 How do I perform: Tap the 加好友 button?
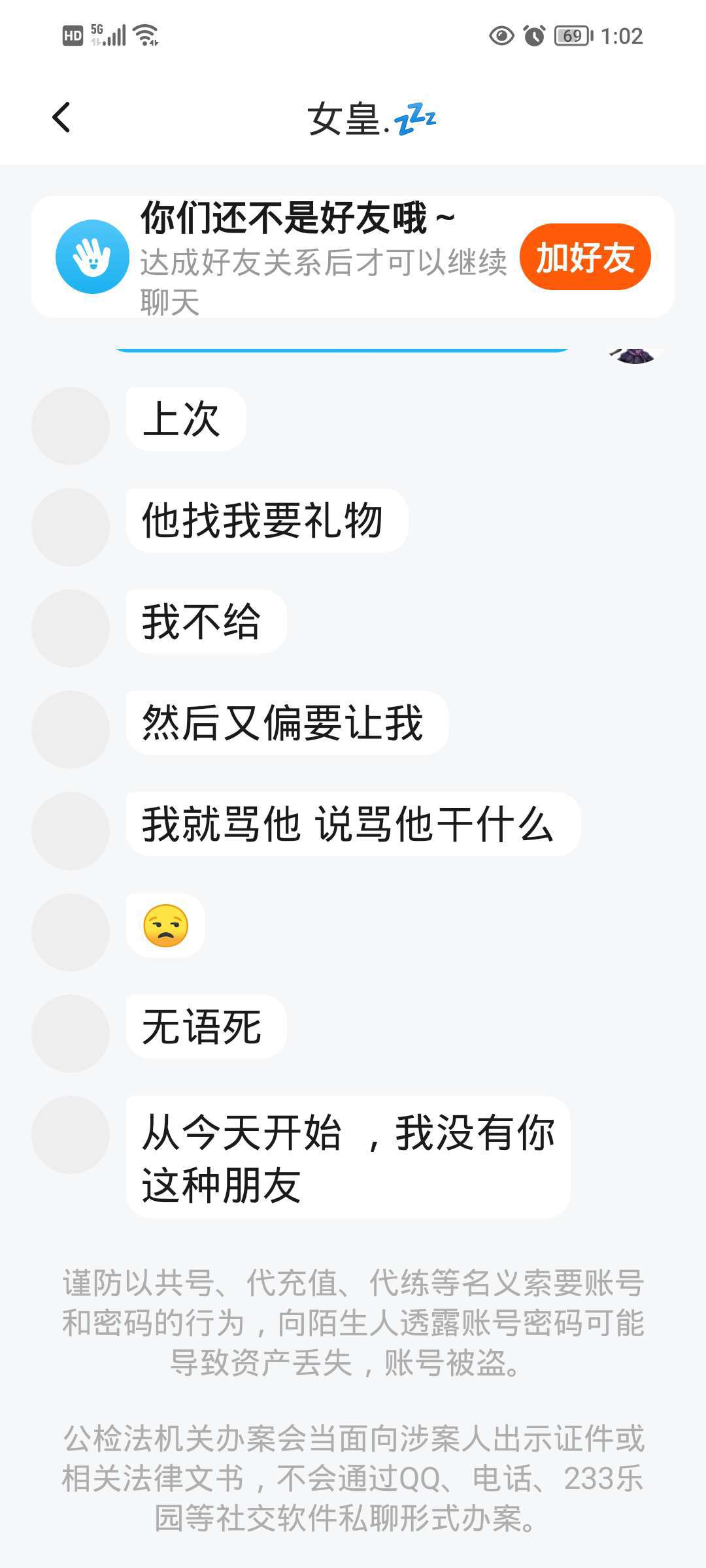585,257
